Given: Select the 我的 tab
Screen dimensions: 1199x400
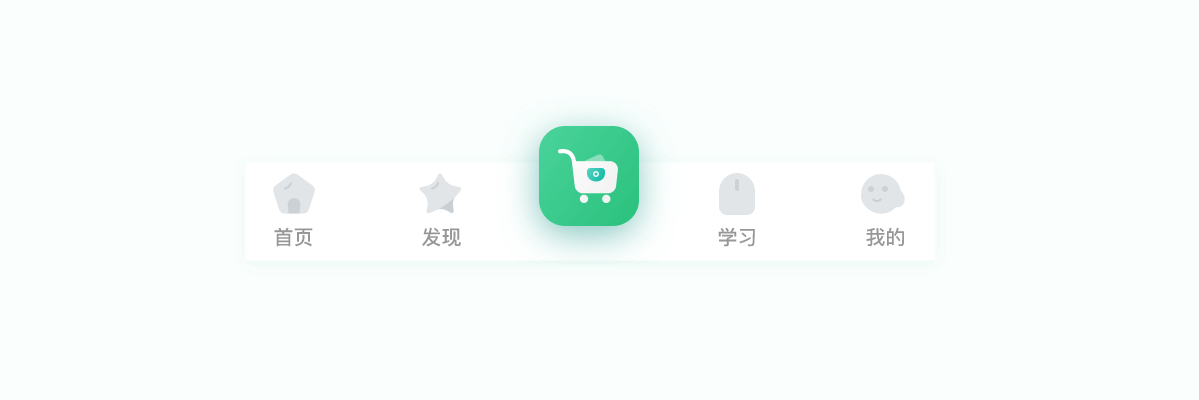Looking at the screenshot, I should point(884,210).
